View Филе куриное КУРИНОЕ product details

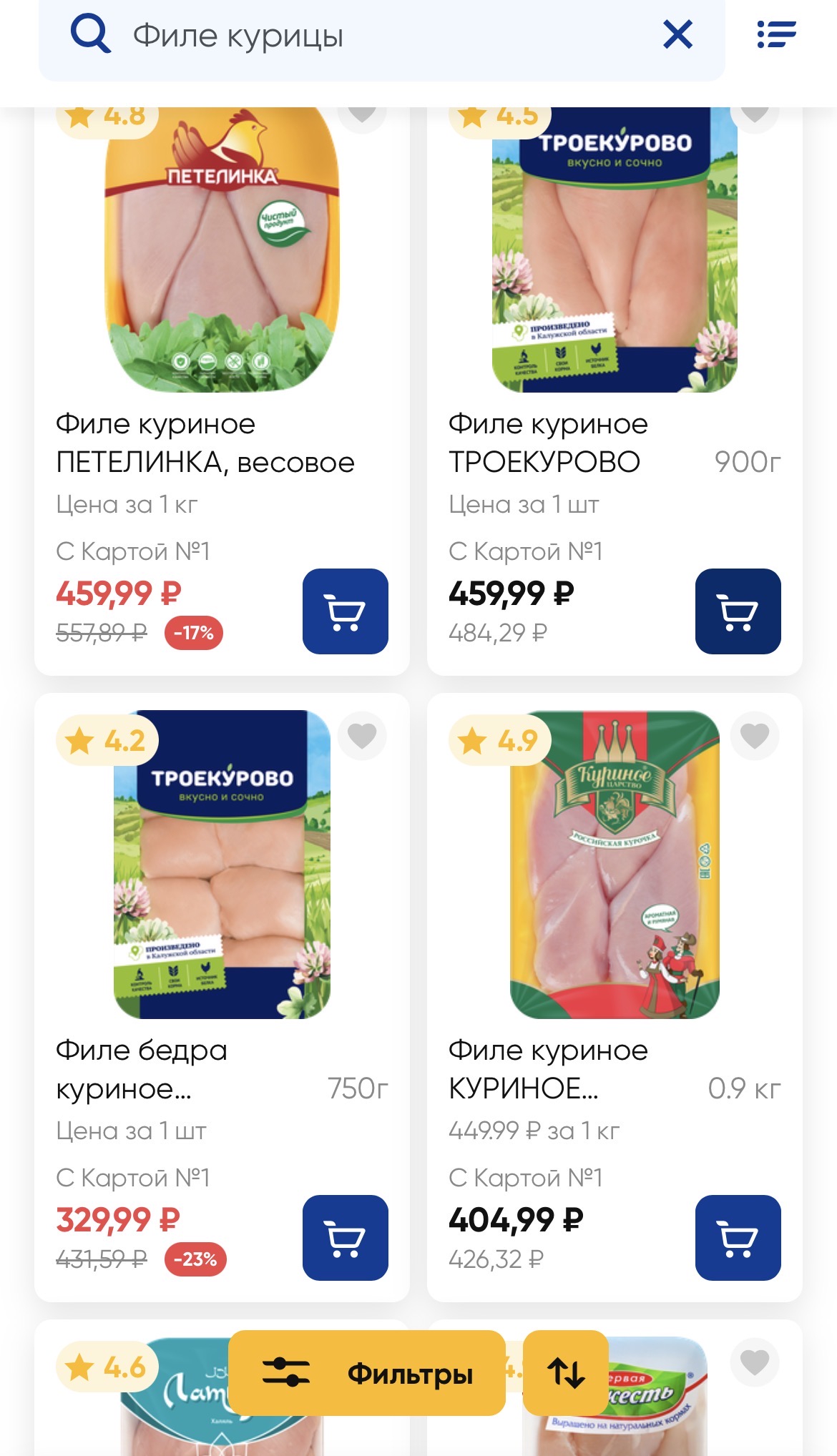(x=615, y=865)
